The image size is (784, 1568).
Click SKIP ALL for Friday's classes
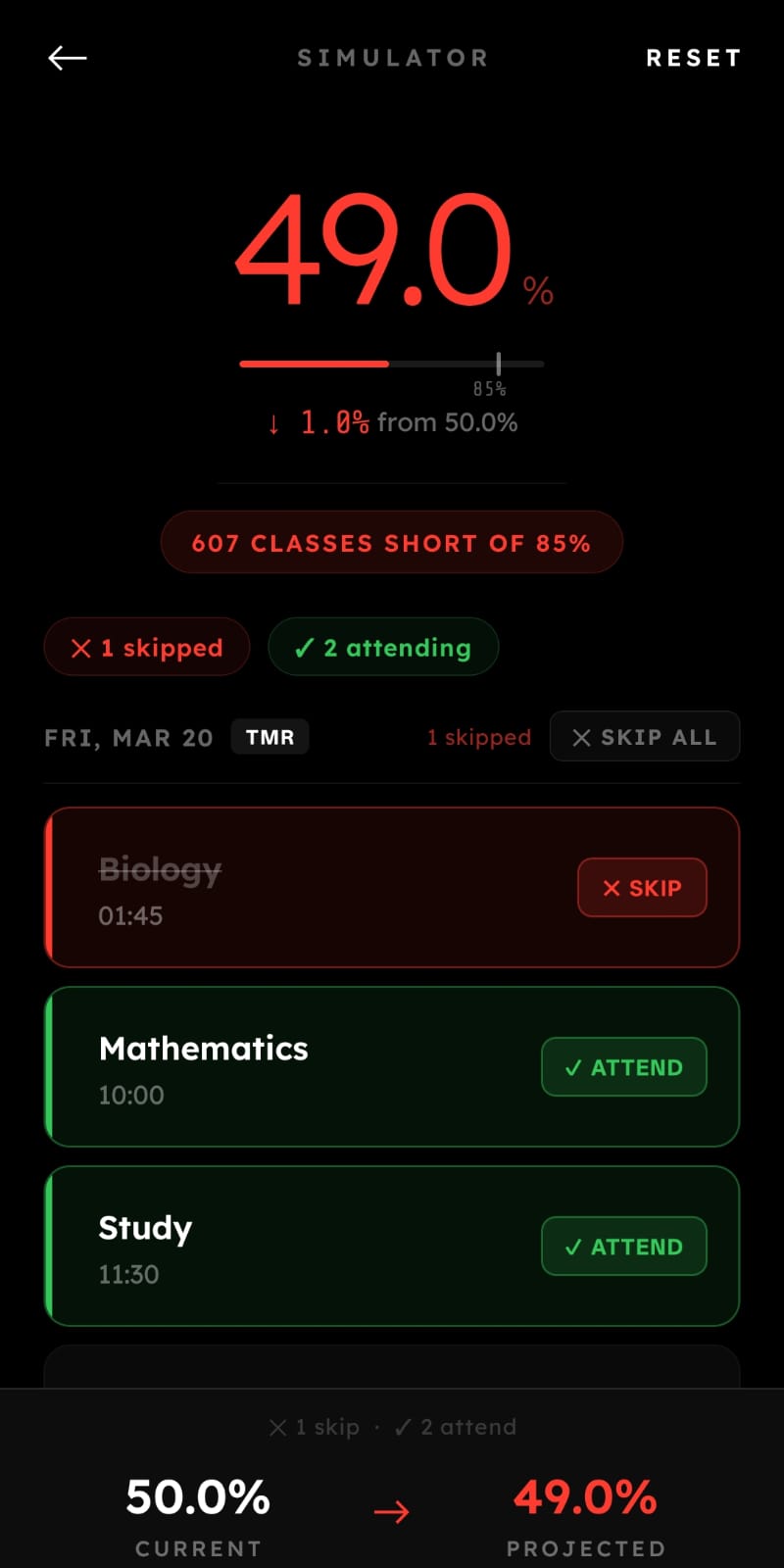point(645,737)
